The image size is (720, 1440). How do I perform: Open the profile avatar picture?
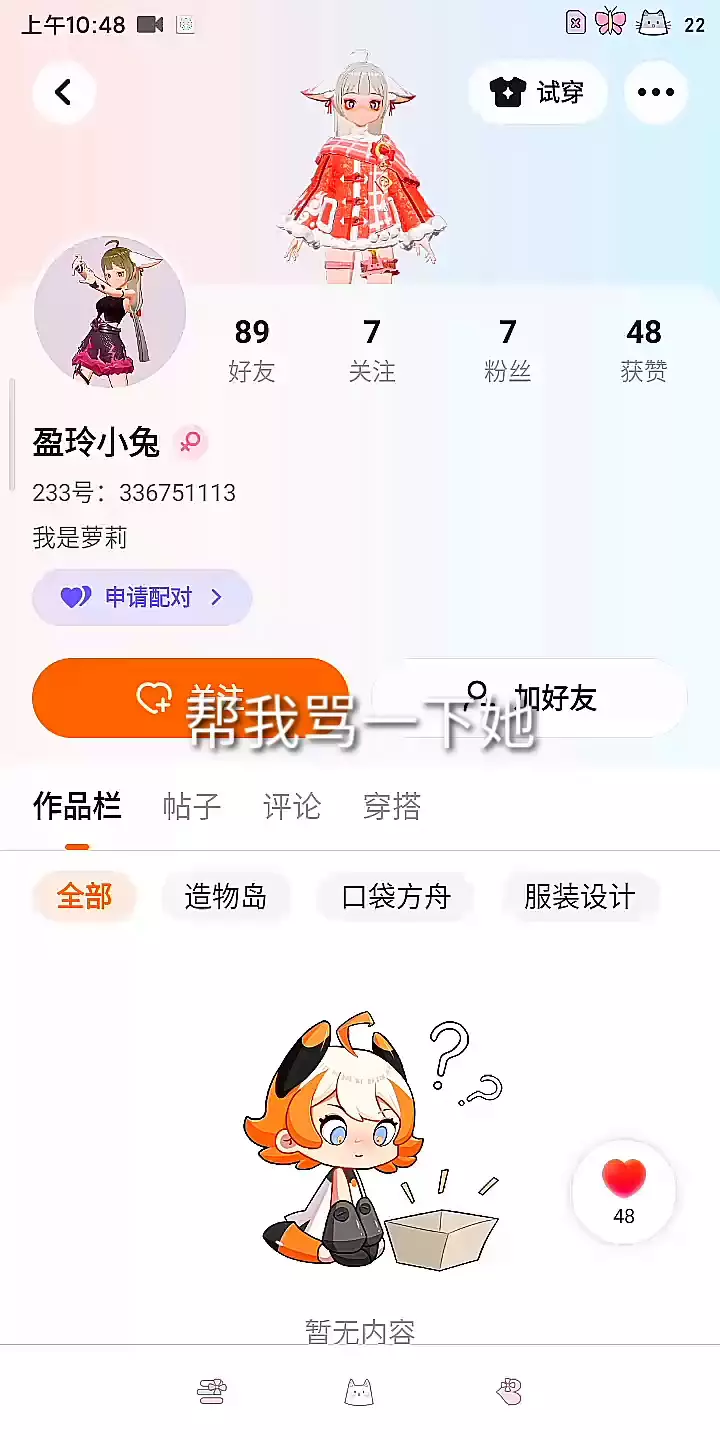pyautogui.click(x=110, y=312)
